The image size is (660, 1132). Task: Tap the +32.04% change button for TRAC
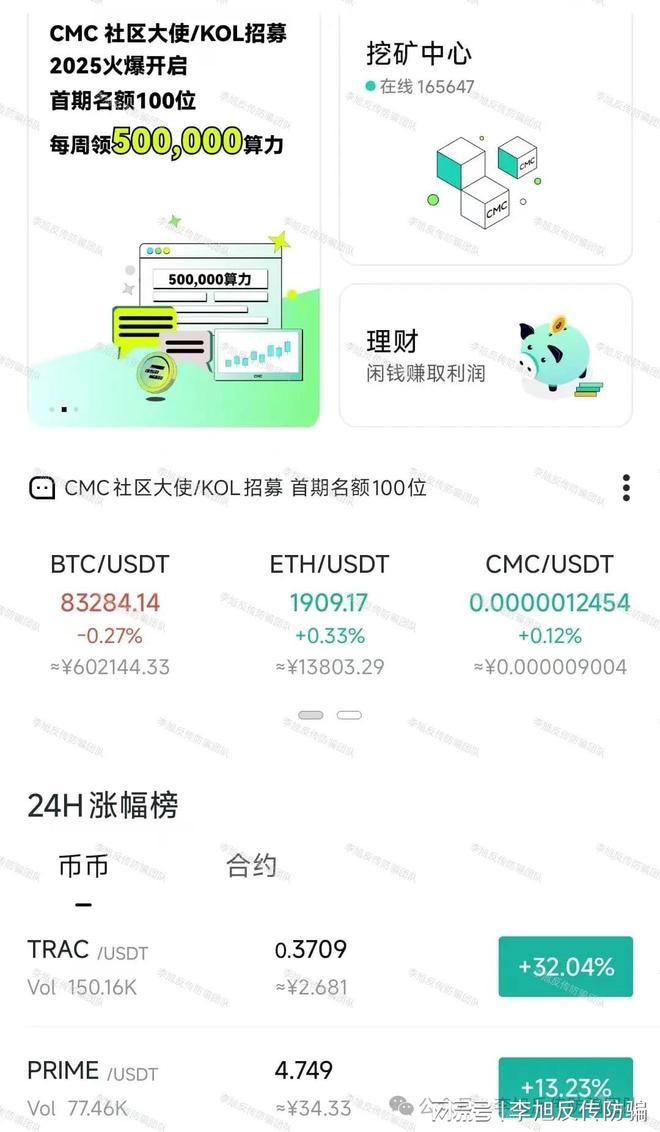pos(565,967)
